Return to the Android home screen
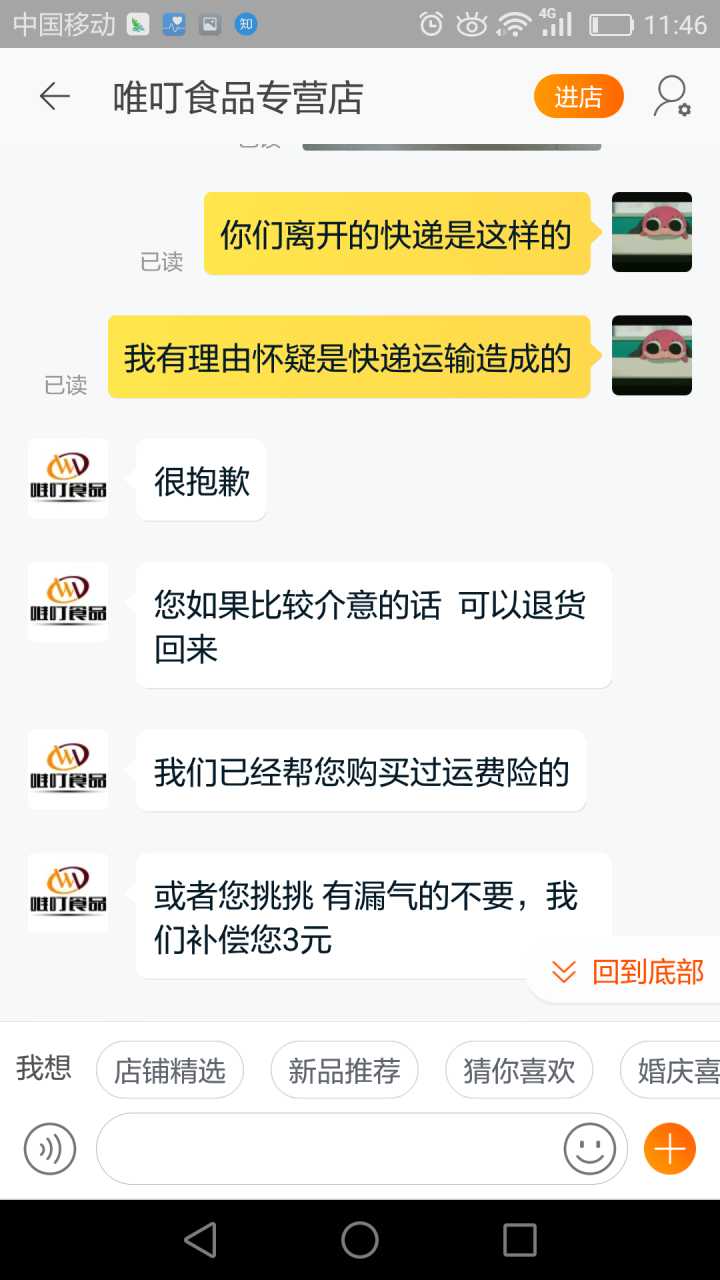 pos(360,1240)
